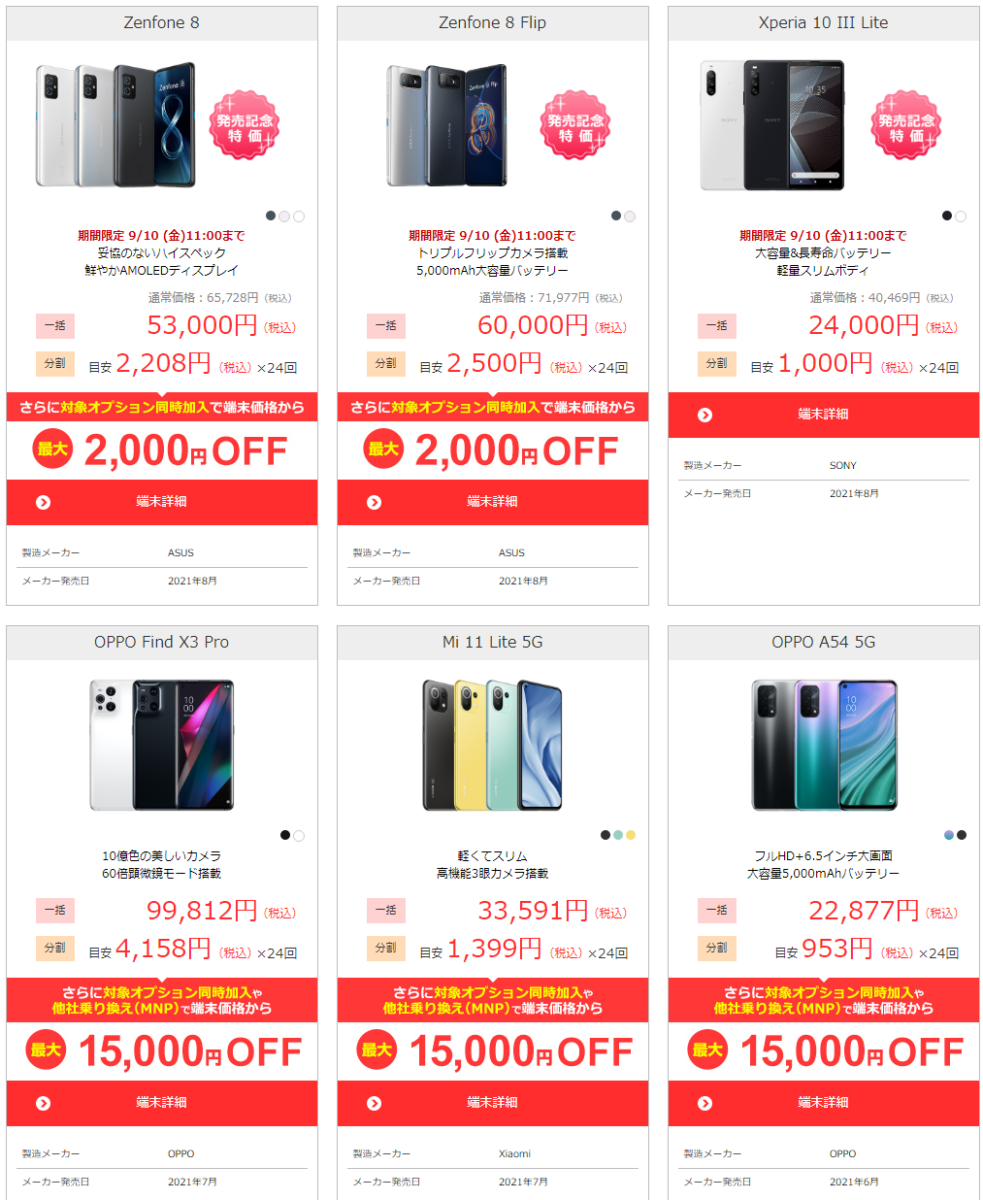983x1200 pixels.
Task: Select the black color swatch for Xperia 10 III Lite
Action: click(x=947, y=216)
